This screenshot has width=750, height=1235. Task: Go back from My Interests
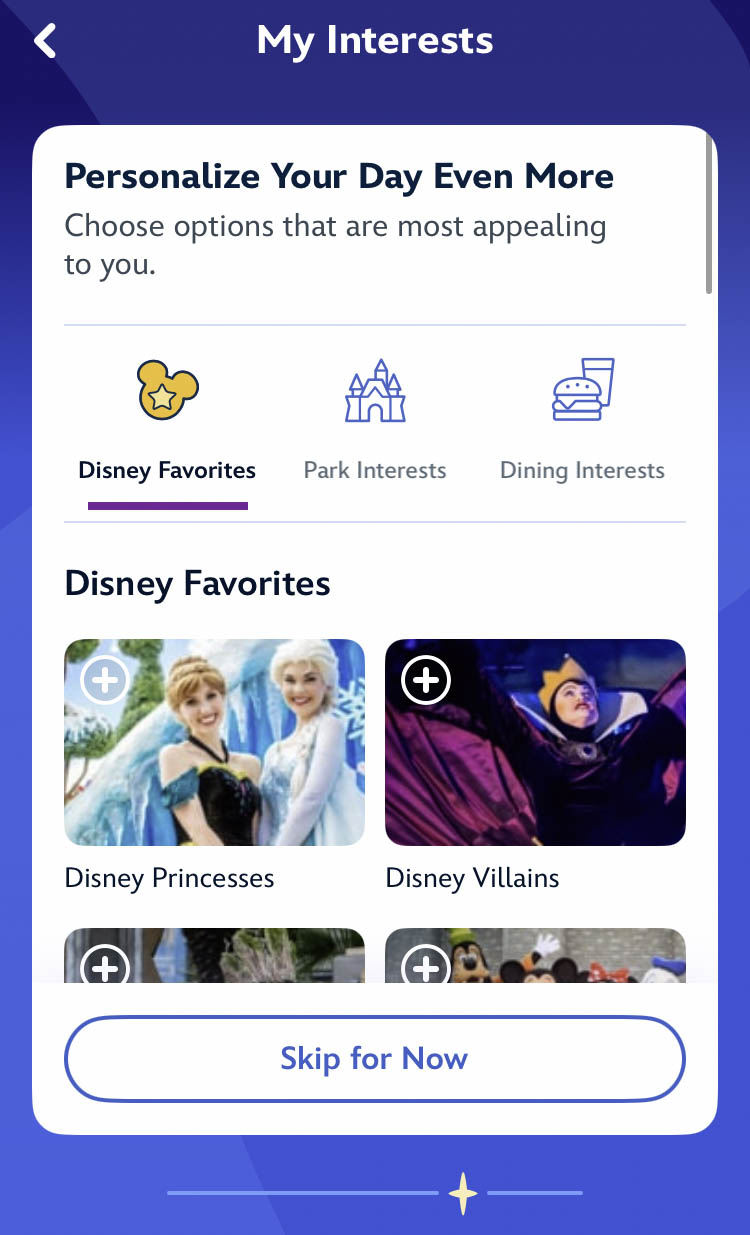point(45,41)
